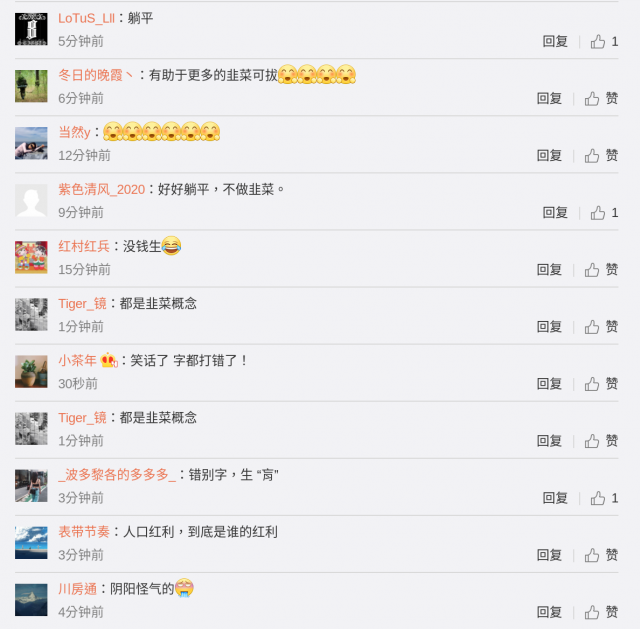Like 红村红兵's comment
640x629 pixels.
601,269
